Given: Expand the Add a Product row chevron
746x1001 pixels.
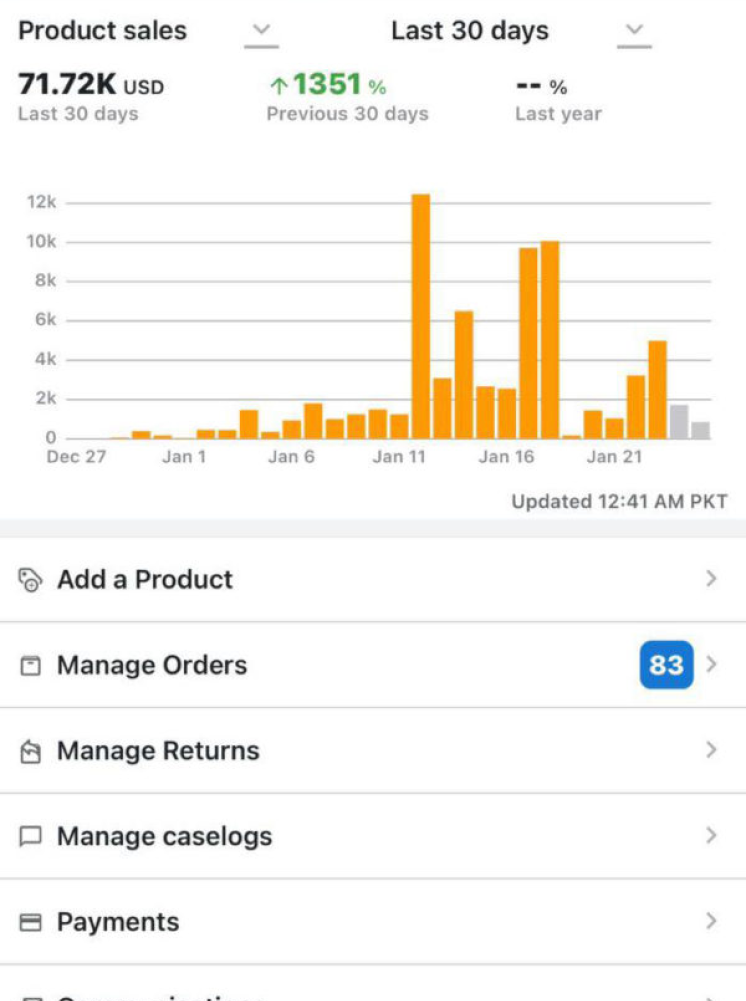Looking at the screenshot, I should point(712,579).
